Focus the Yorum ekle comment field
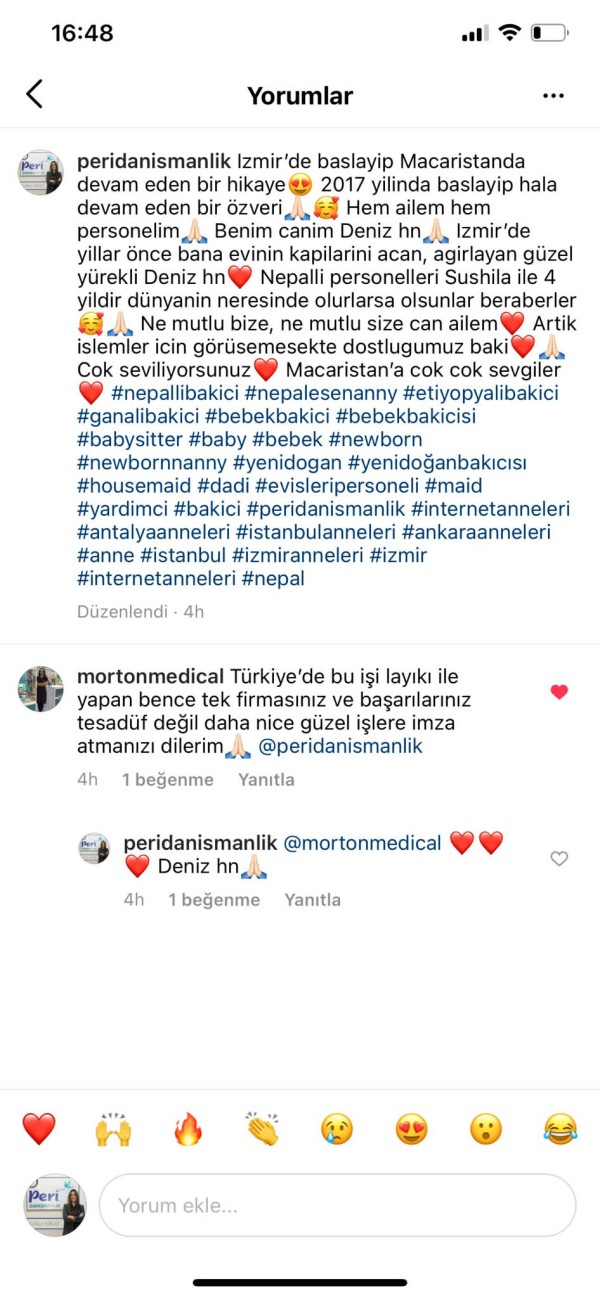This screenshot has width=600, height=1298. [x=337, y=1205]
